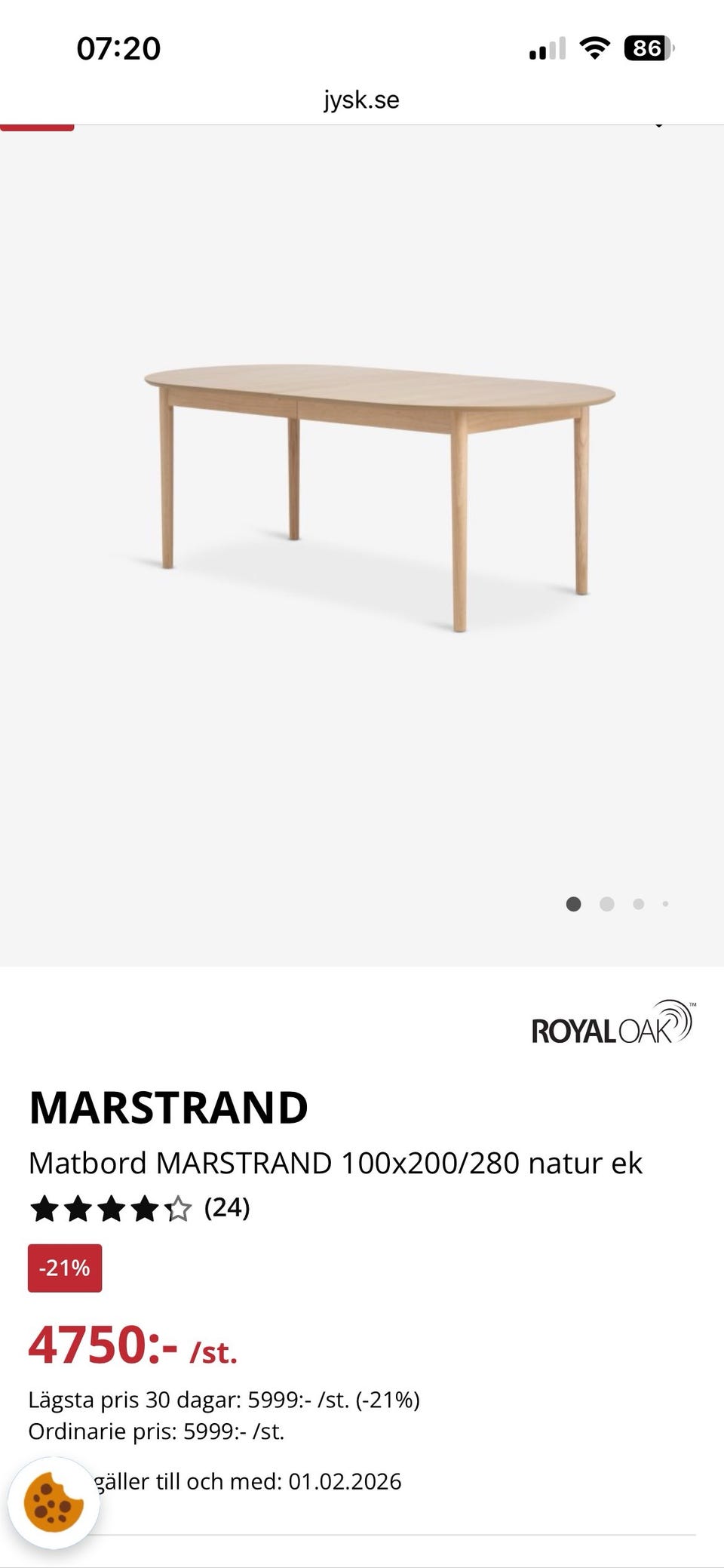Jump to the second image dot

coord(606,904)
